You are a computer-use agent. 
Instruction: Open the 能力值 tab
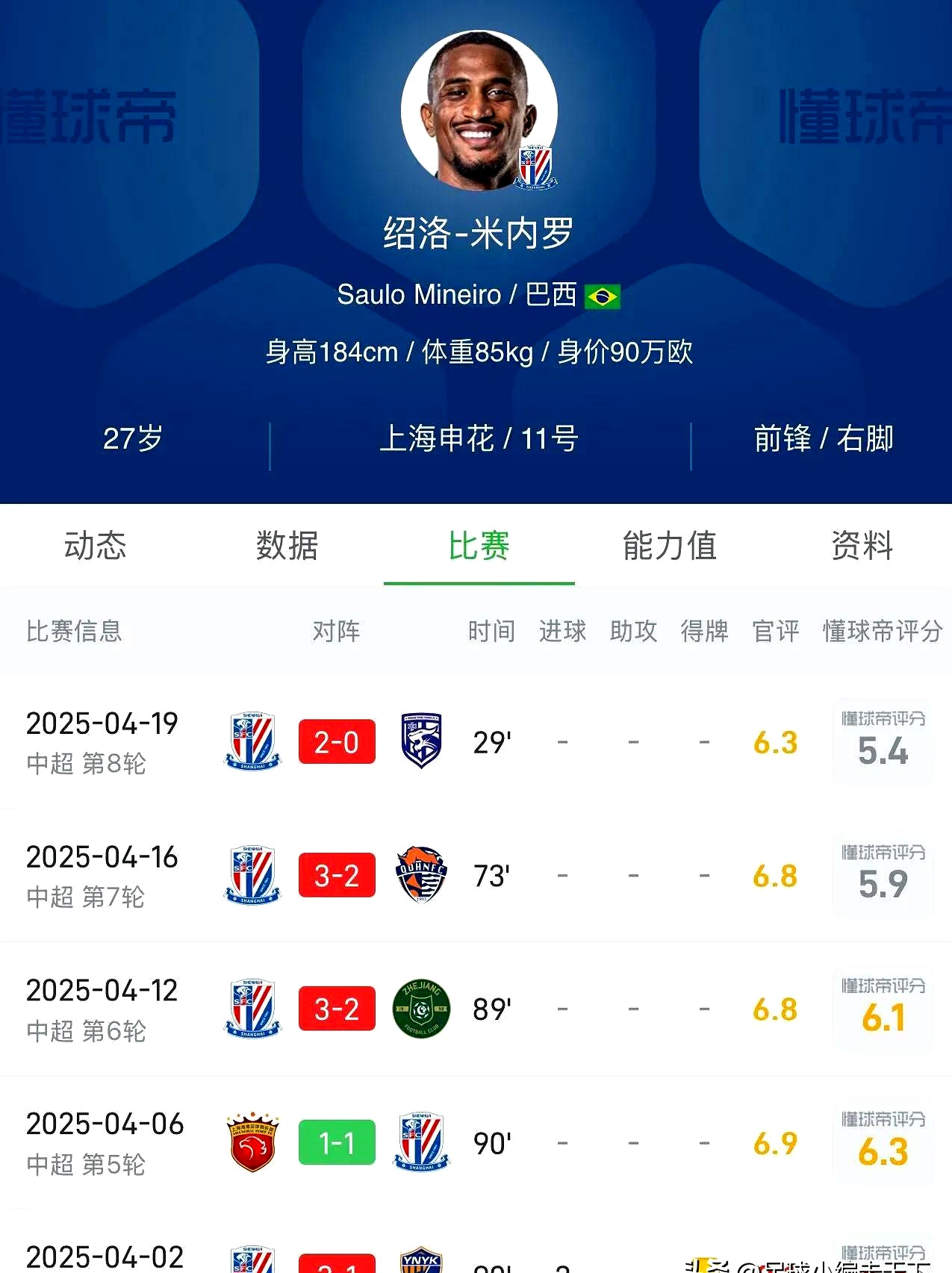click(670, 546)
